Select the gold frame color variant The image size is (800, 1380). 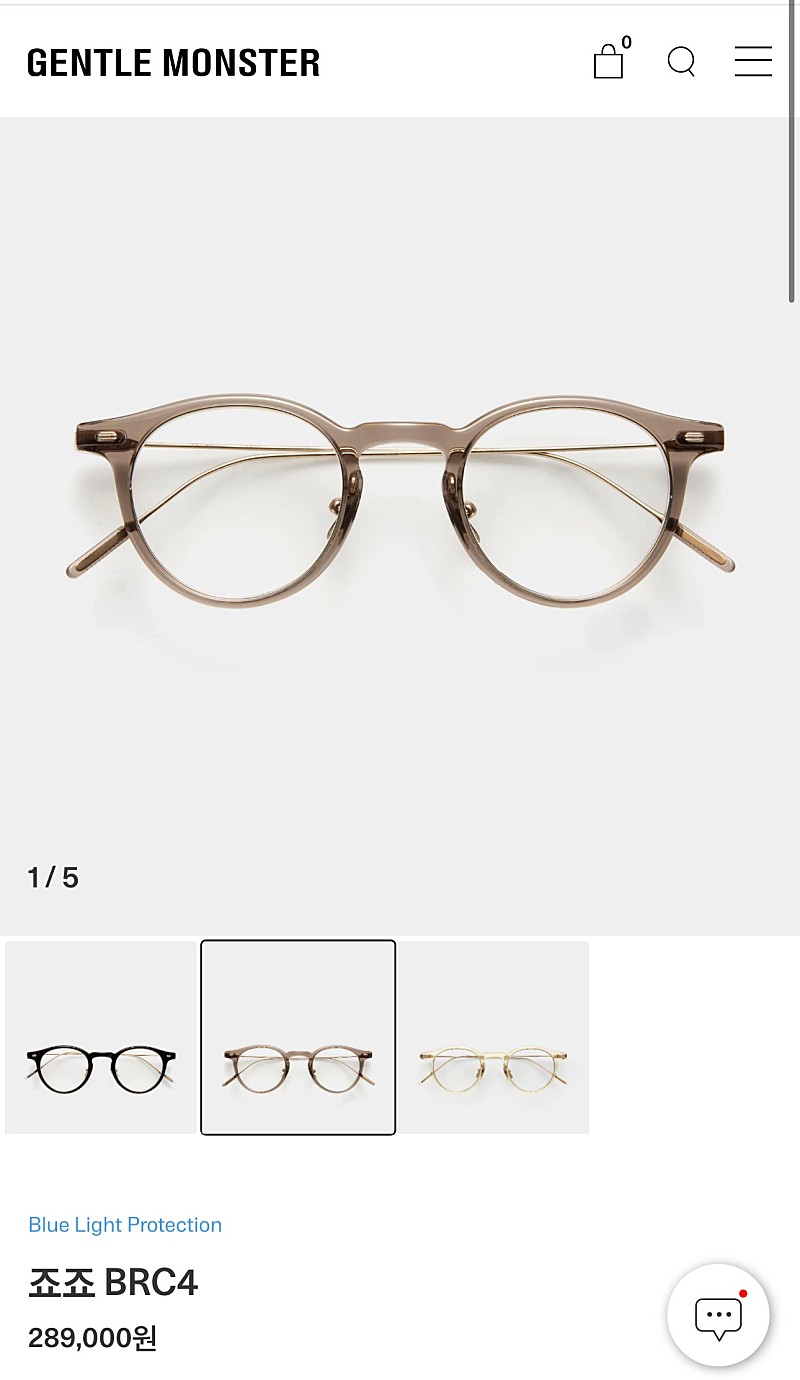coord(493,1037)
